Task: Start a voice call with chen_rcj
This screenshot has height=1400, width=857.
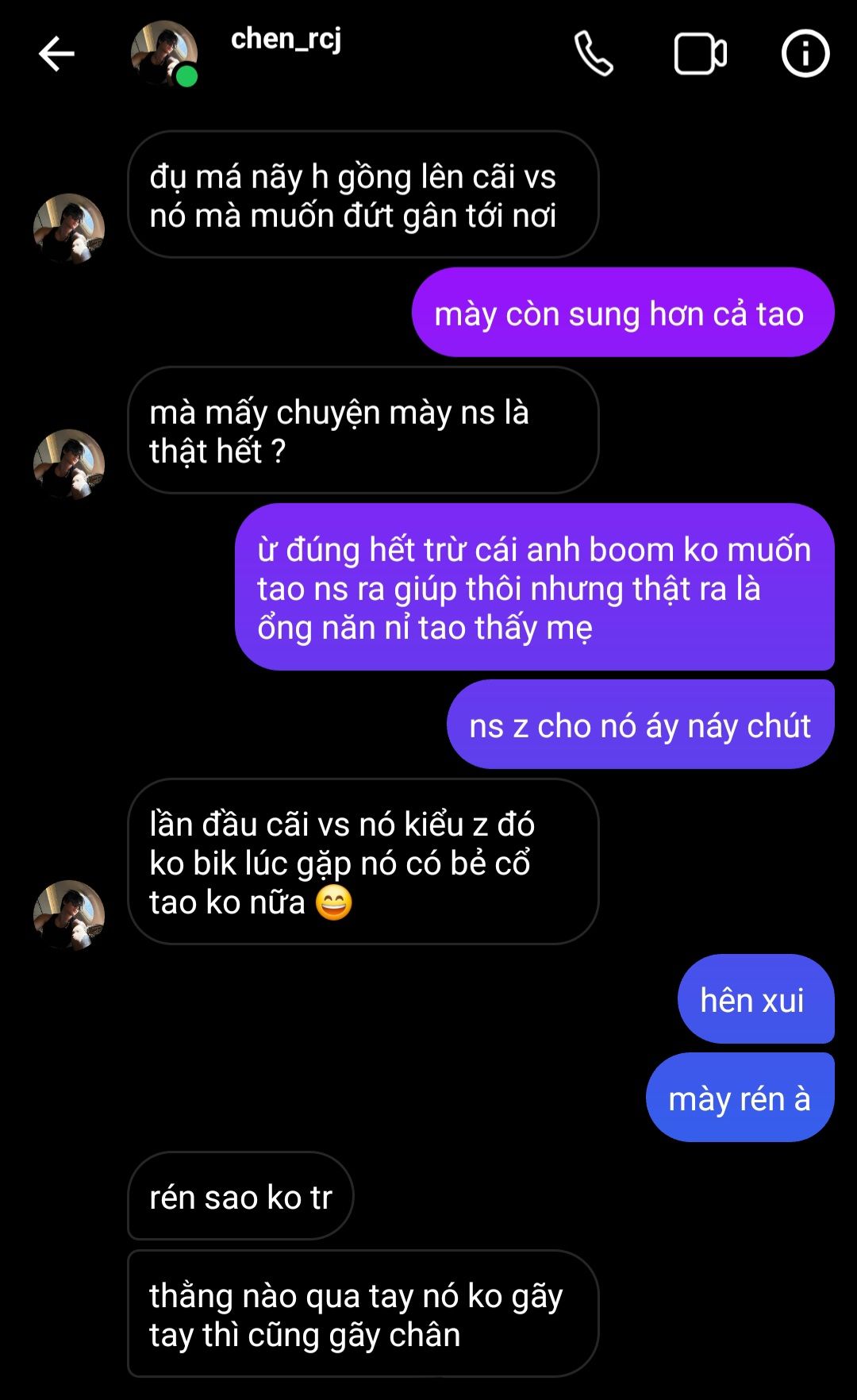Action: point(594,54)
